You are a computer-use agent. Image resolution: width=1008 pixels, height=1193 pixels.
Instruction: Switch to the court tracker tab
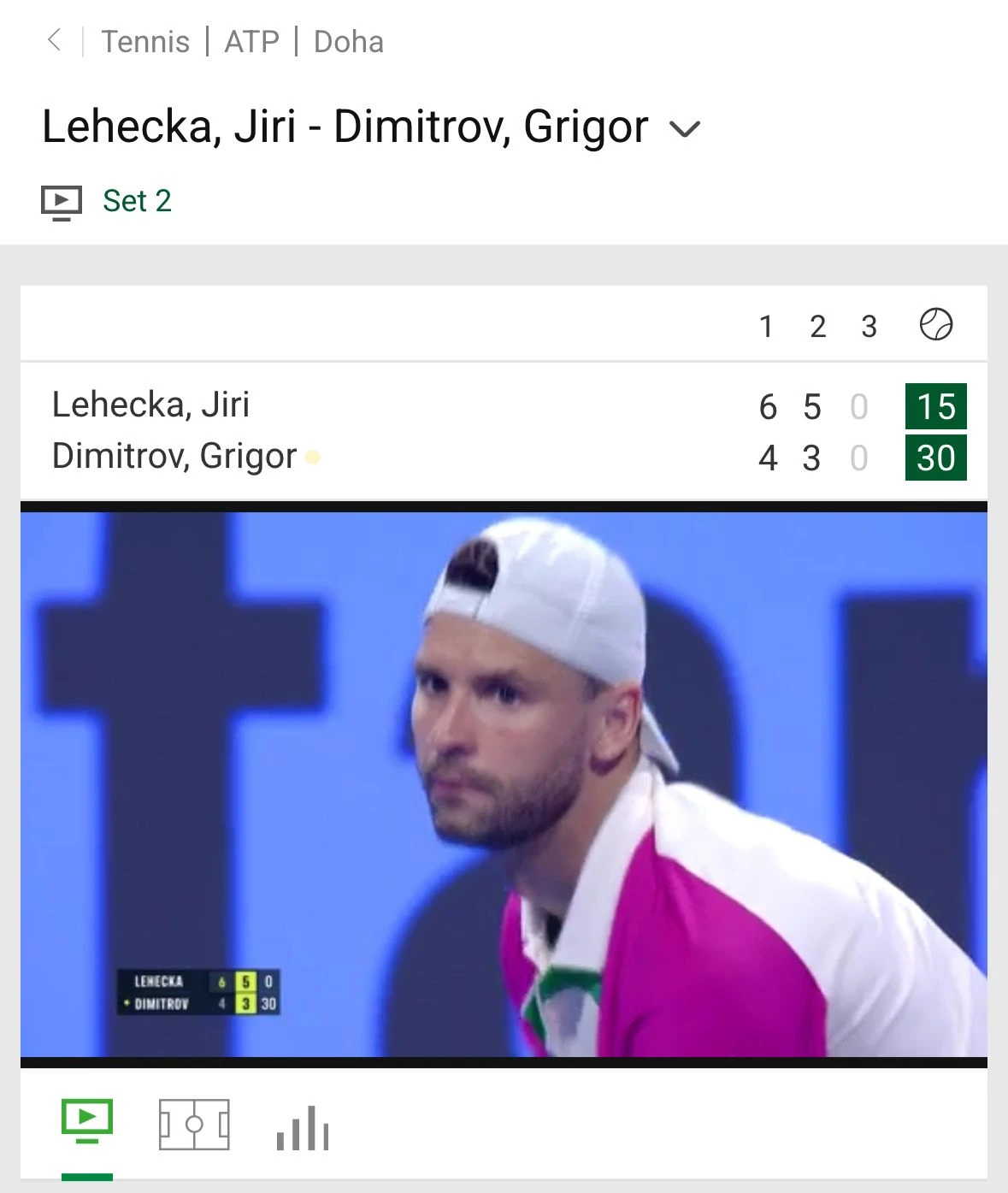pyautogui.click(x=194, y=1125)
